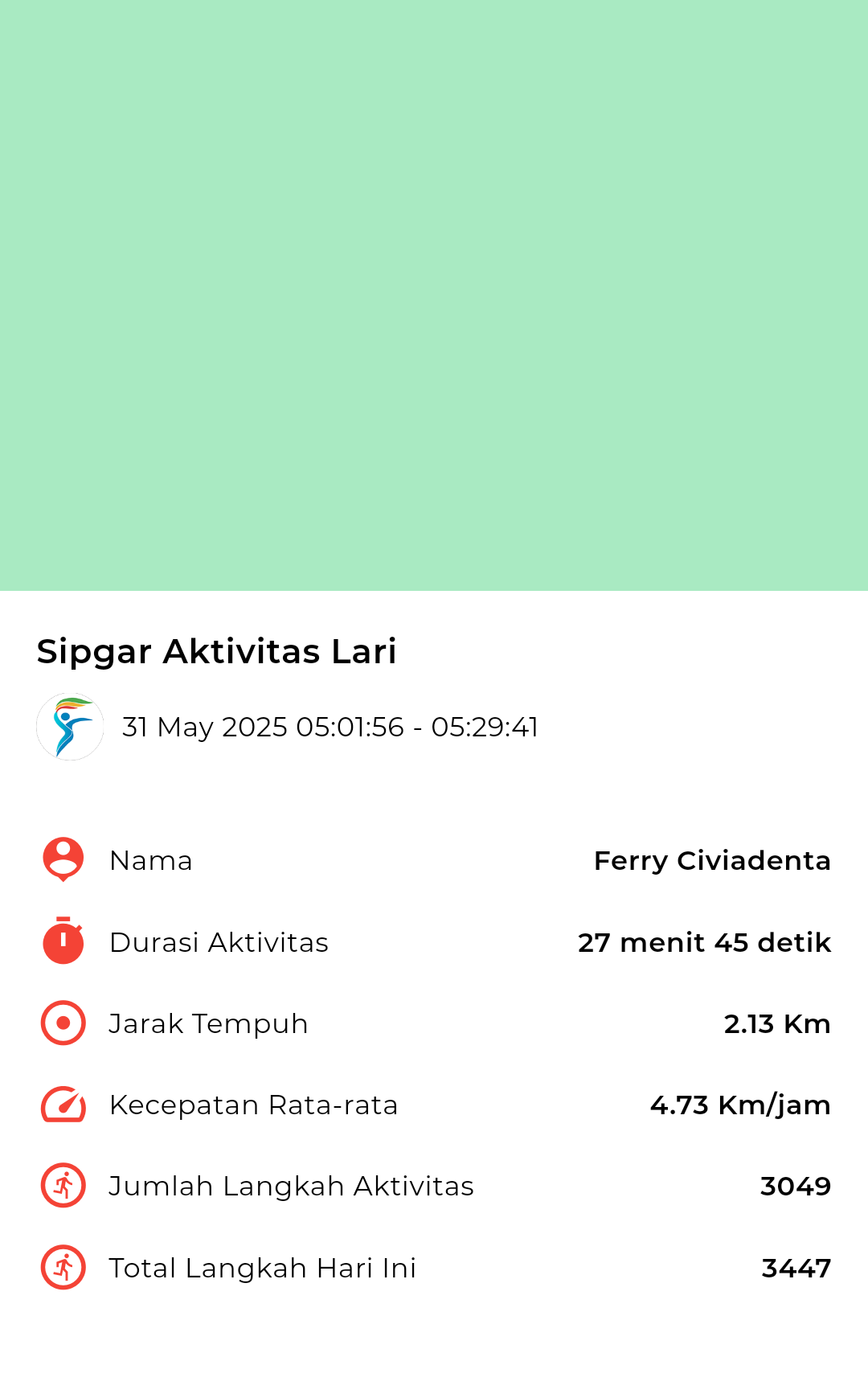Select the speedometer icon beside Kecepatan Rata-rata
The width and height of the screenshot is (868, 1394).
coord(62,1105)
